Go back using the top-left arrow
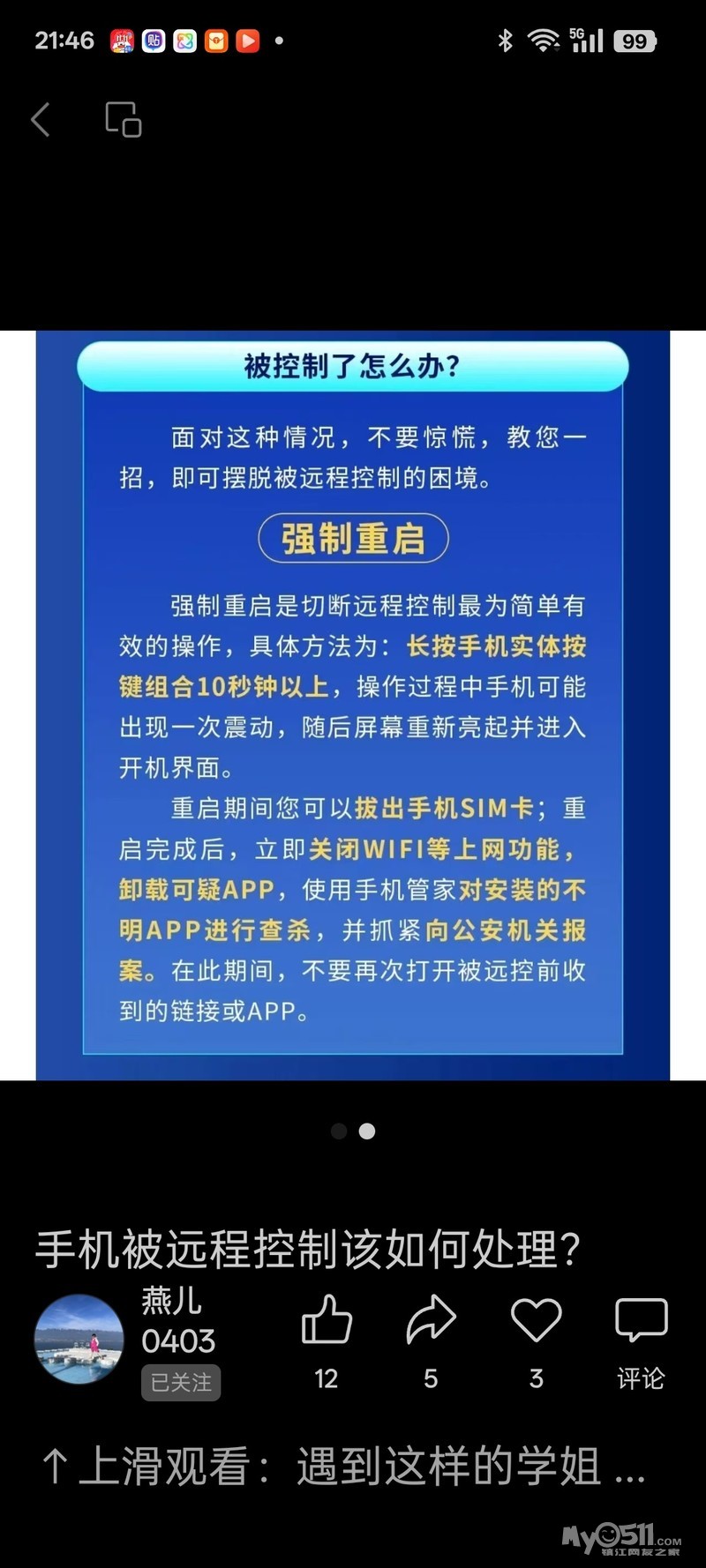The height and width of the screenshot is (1568, 706). point(41,119)
